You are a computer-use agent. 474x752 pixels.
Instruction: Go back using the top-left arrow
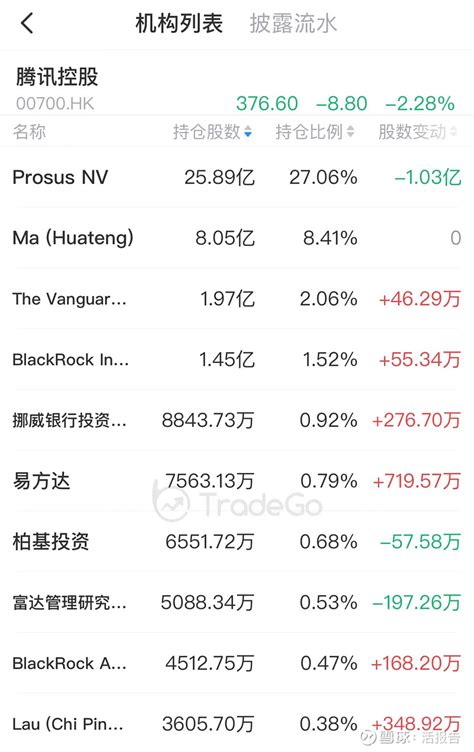coord(27,23)
